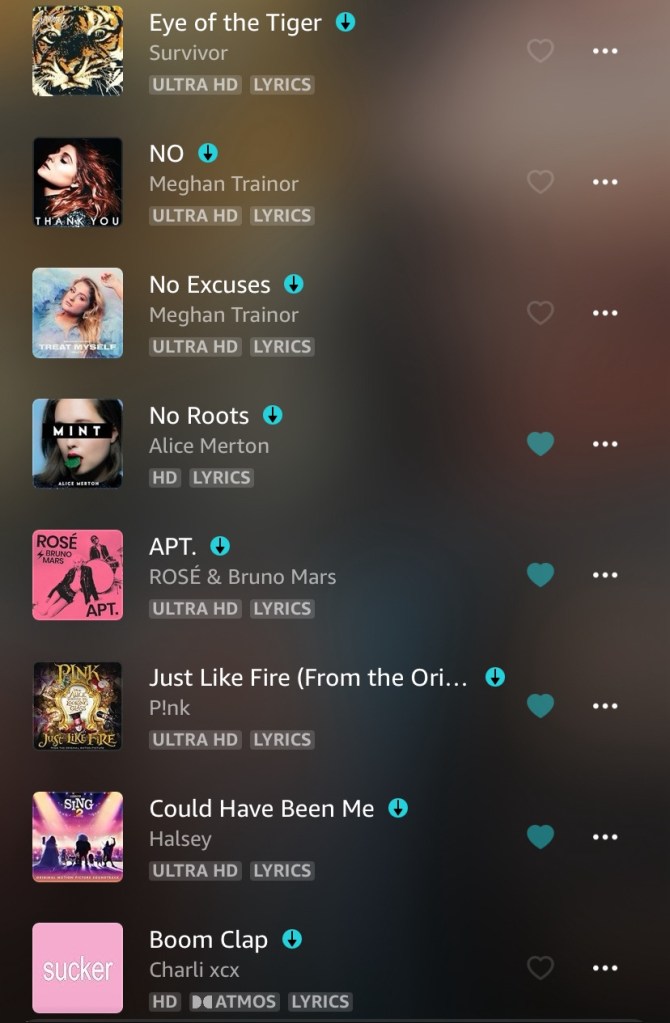Open overflow menu for No Excuses
The height and width of the screenshot is (1023, 670).
pyautogui.click(x=605, y=312)
